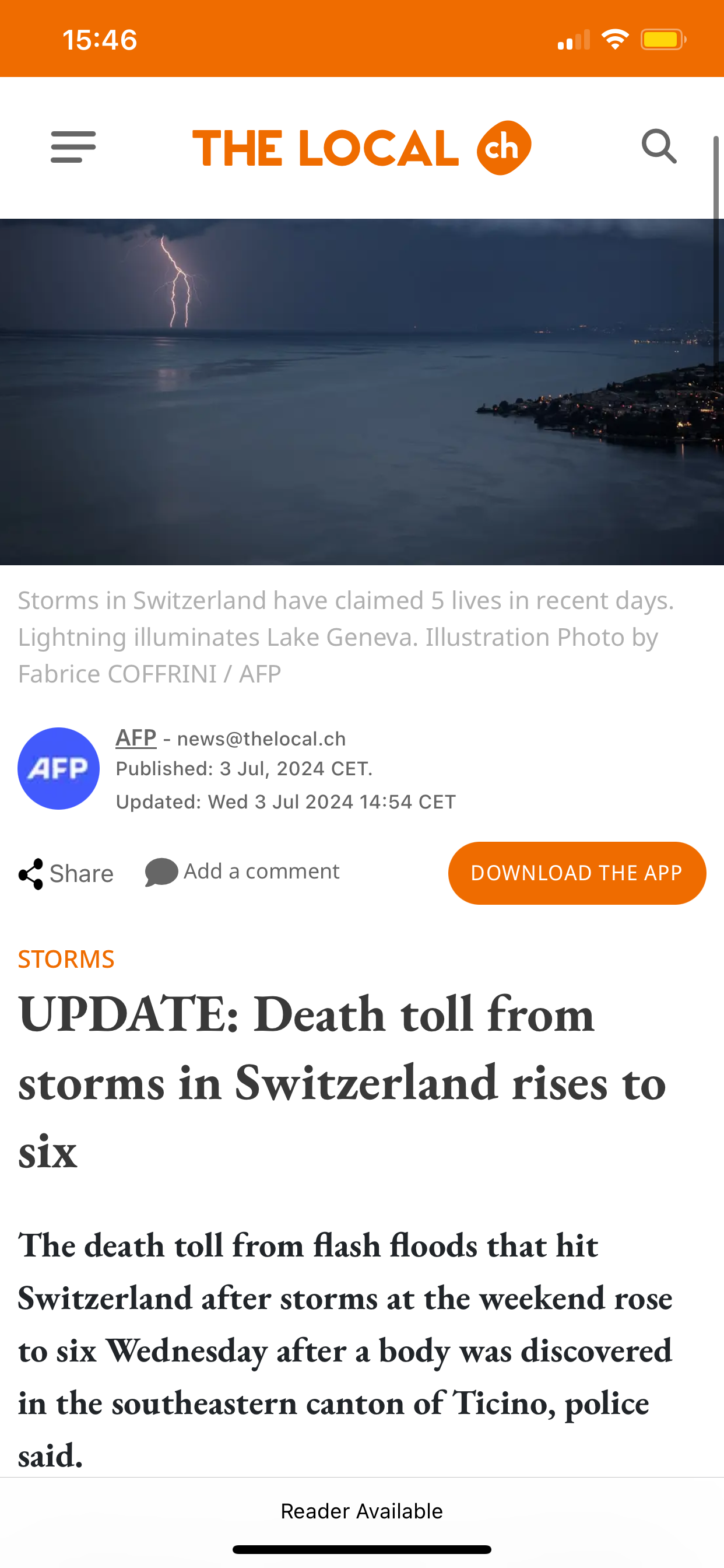This screenshot has width=724, height=1568.
Task: Open the search magnifier icon
Action: pyautogui.click(x=659, y=146)
